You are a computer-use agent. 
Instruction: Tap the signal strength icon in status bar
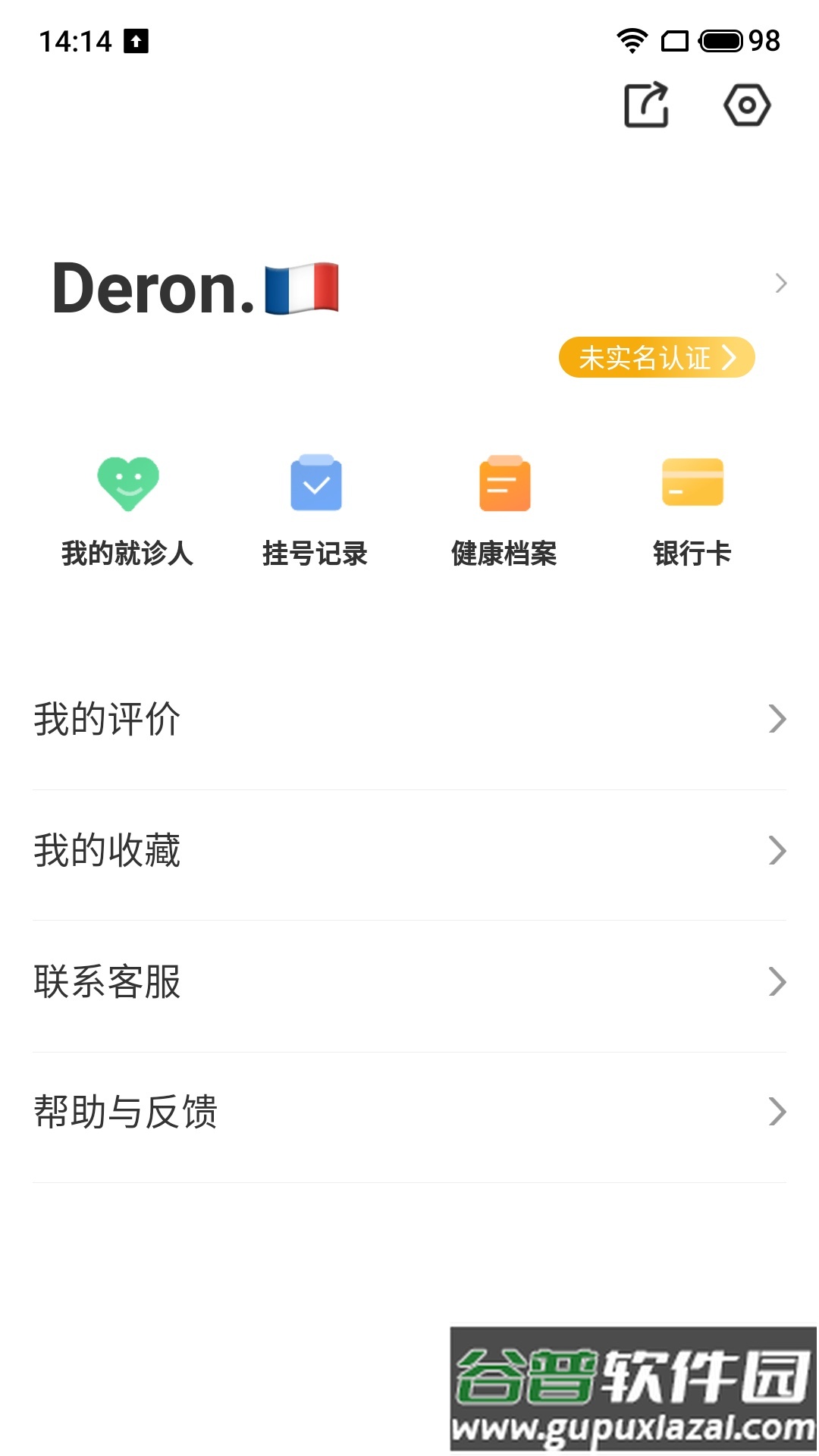point(675,42)
